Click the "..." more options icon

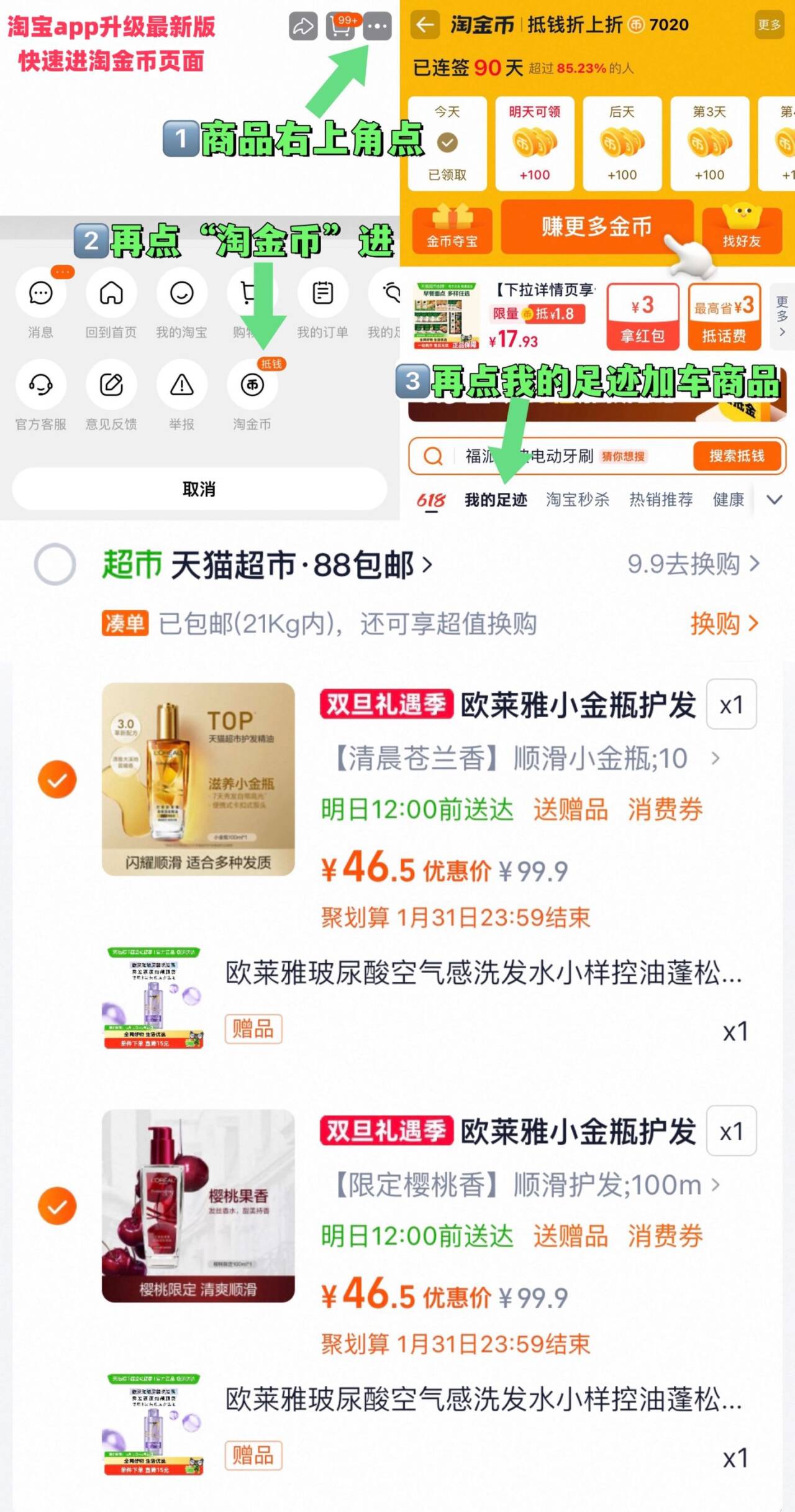tap(379, 27)
